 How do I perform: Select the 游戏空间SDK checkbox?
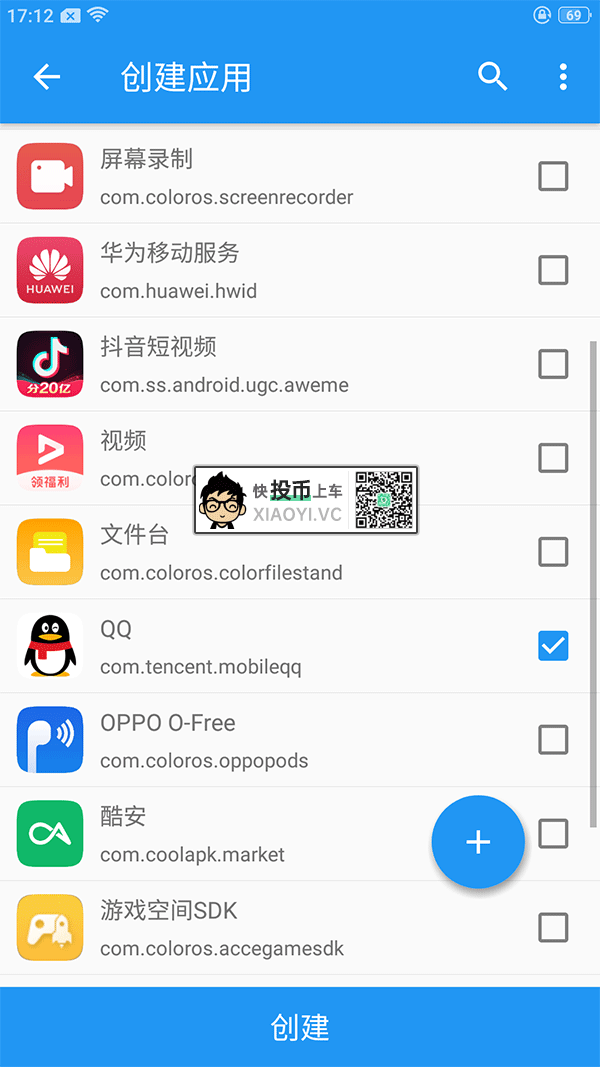point(553,927)
